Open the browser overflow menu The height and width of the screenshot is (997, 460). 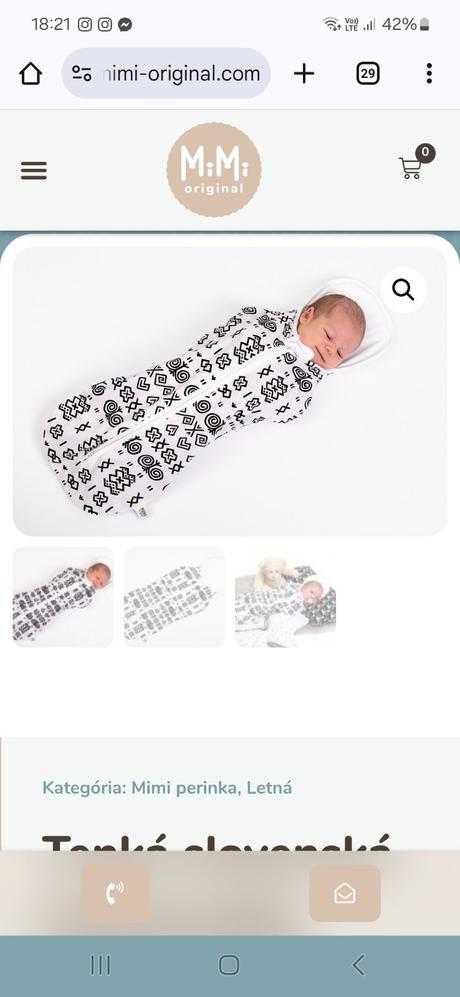click(x=429, y=74)
